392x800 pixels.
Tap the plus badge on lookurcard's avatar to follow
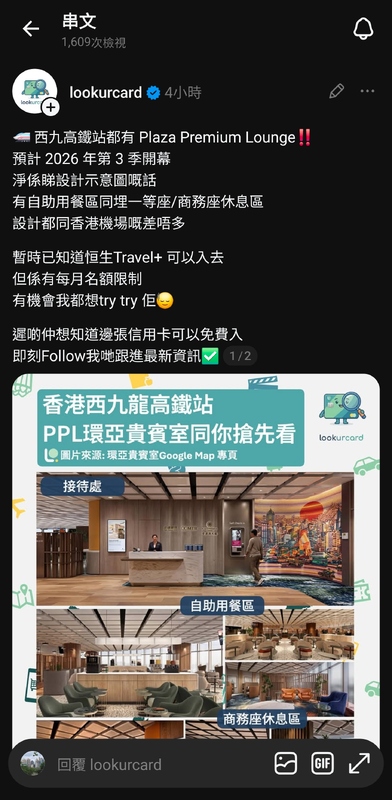tap(51, 107)
